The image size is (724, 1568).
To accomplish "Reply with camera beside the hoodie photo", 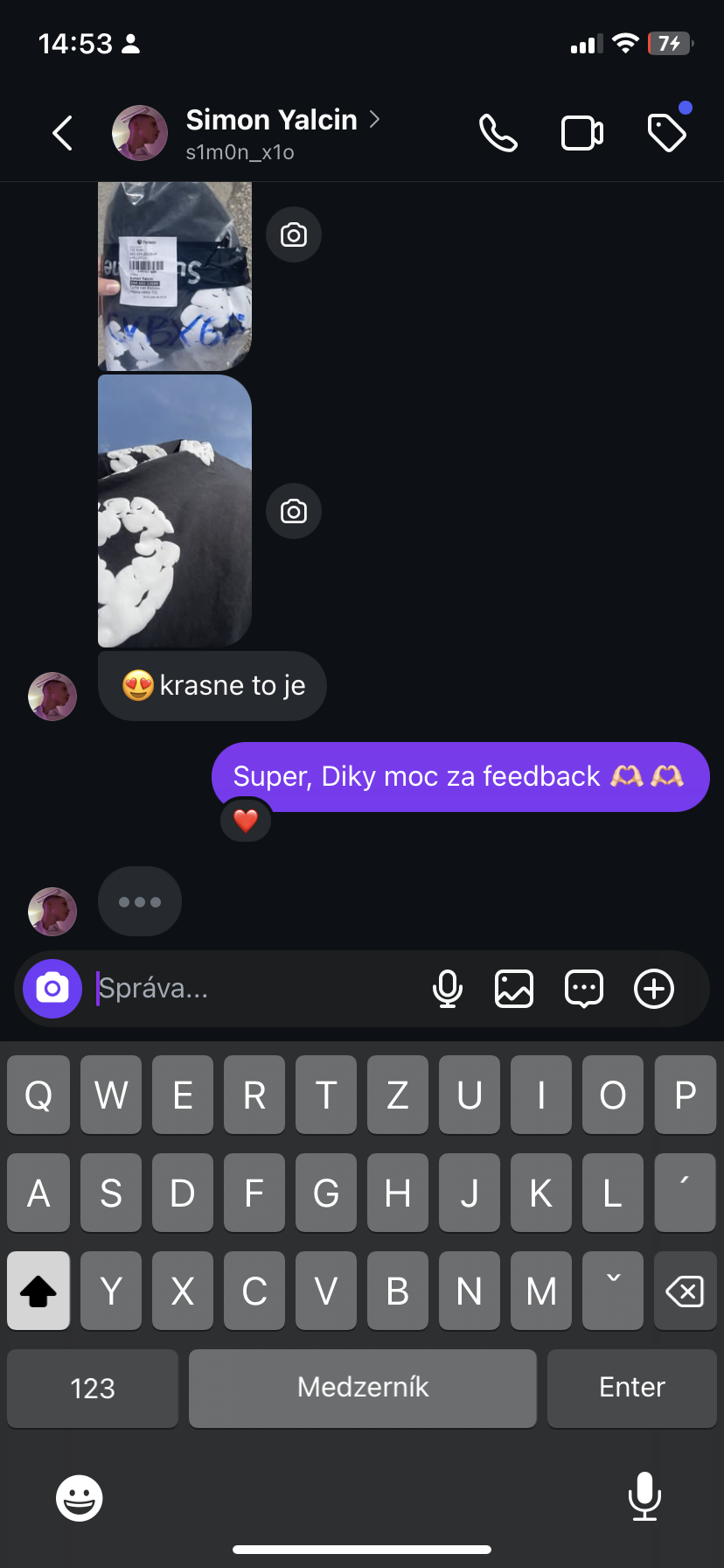I will 294,511.
